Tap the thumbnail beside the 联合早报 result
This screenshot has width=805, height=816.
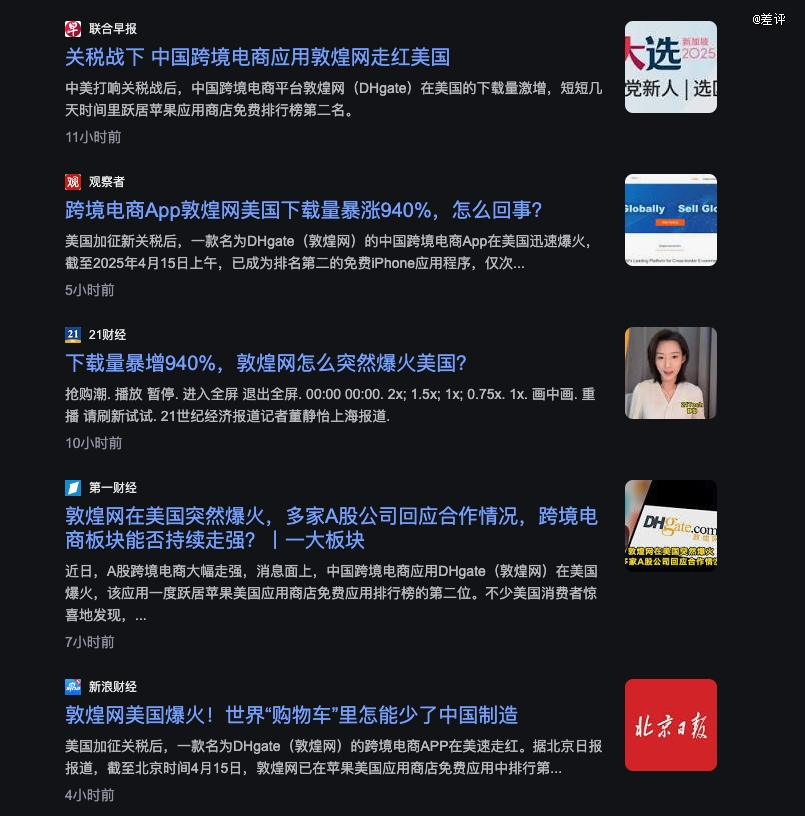point(670,67)
